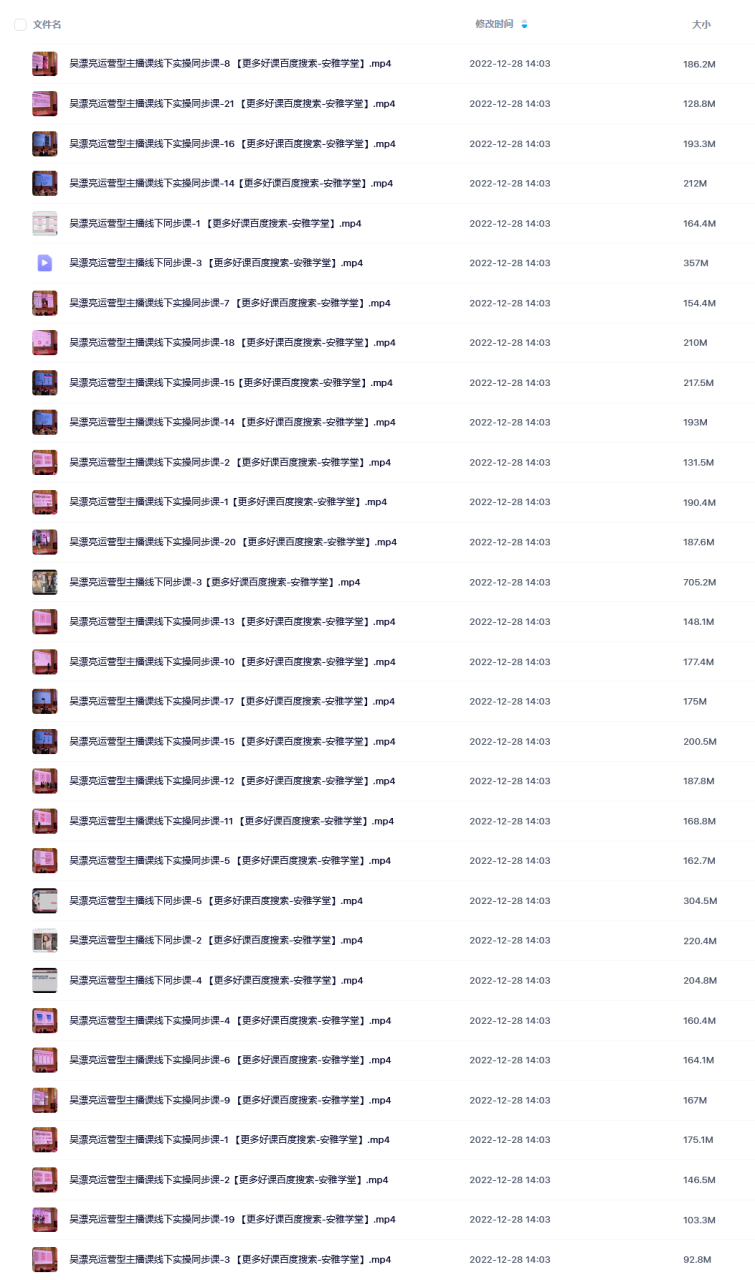Open the 705.2M 线下同步课-3 file

(214, 582)
